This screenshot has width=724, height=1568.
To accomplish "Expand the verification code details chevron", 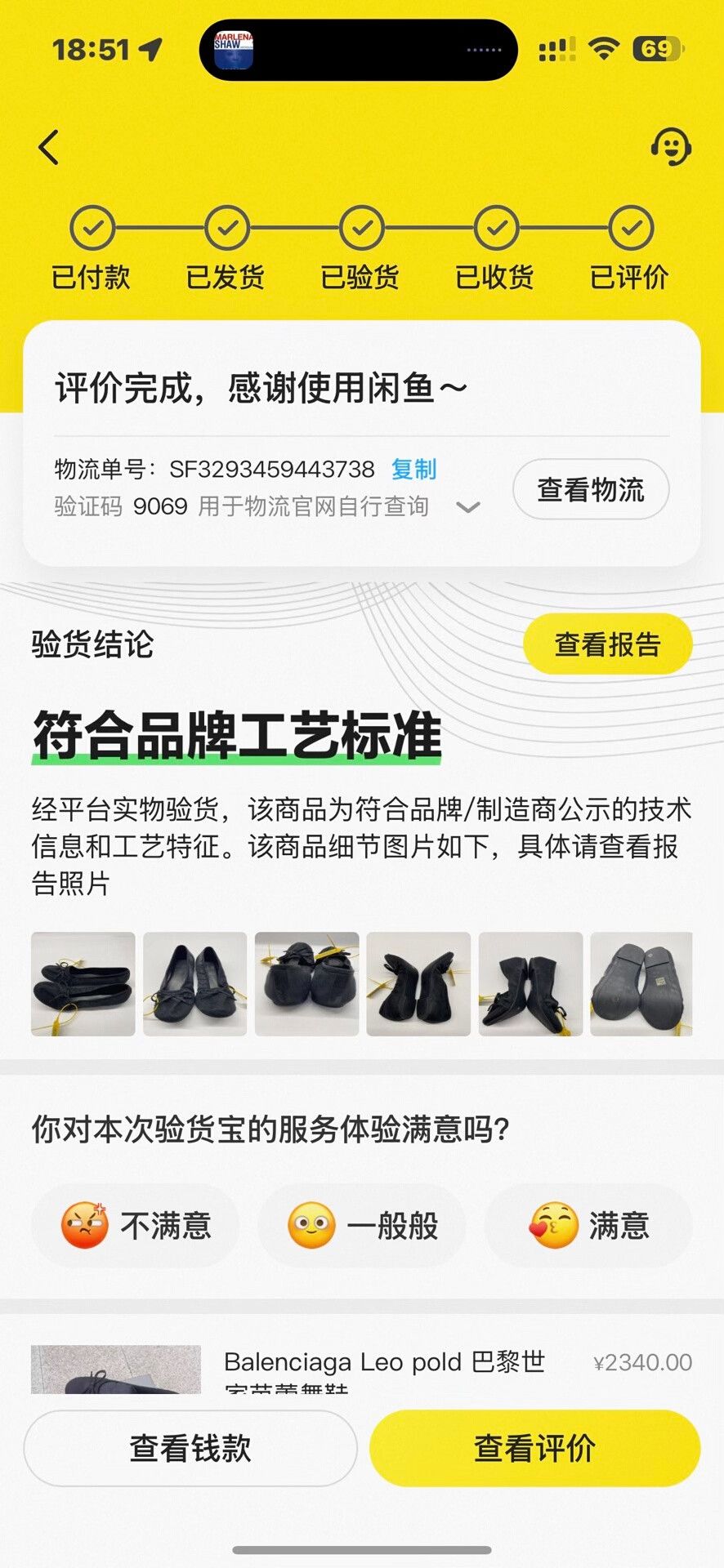I will coord(467,507).
